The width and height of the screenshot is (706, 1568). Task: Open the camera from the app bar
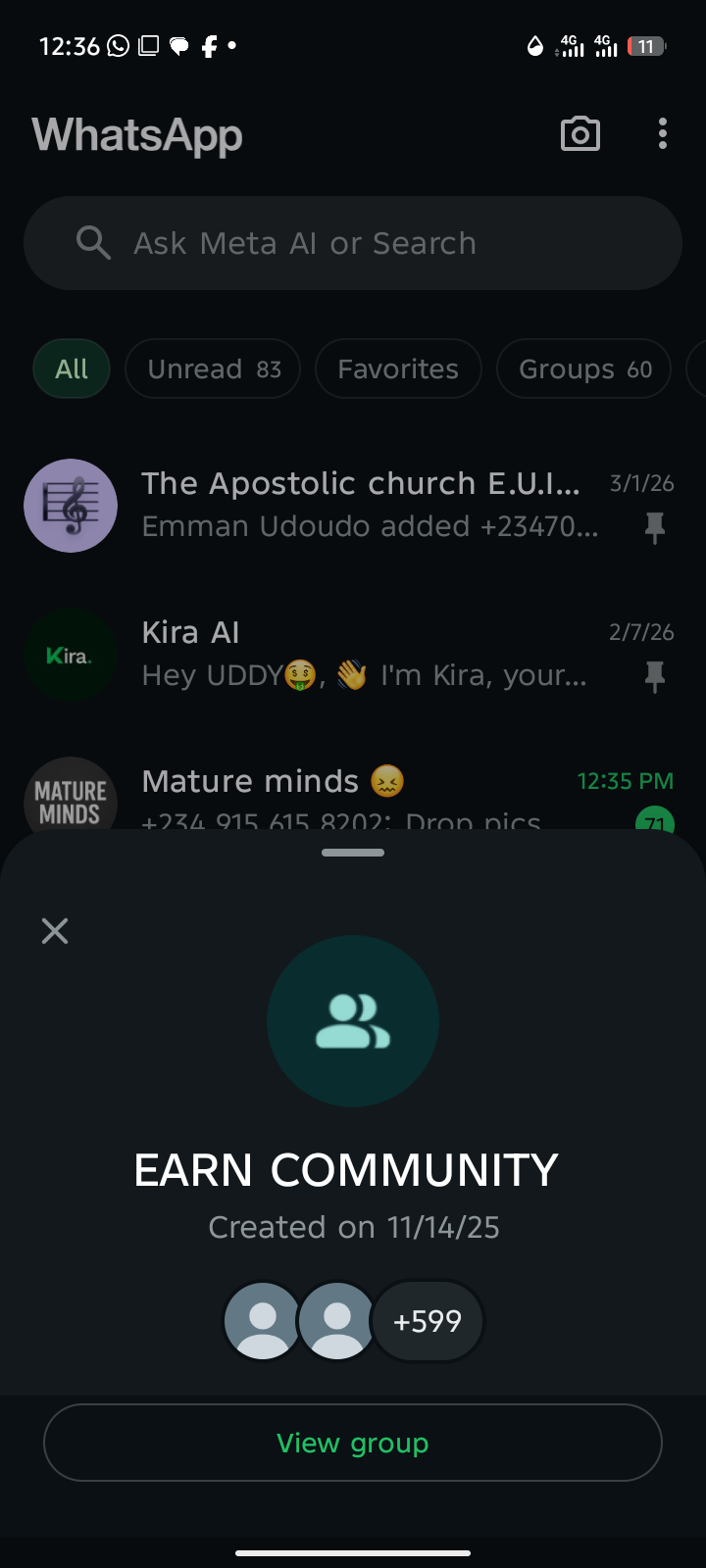click(x=580, y=134)
